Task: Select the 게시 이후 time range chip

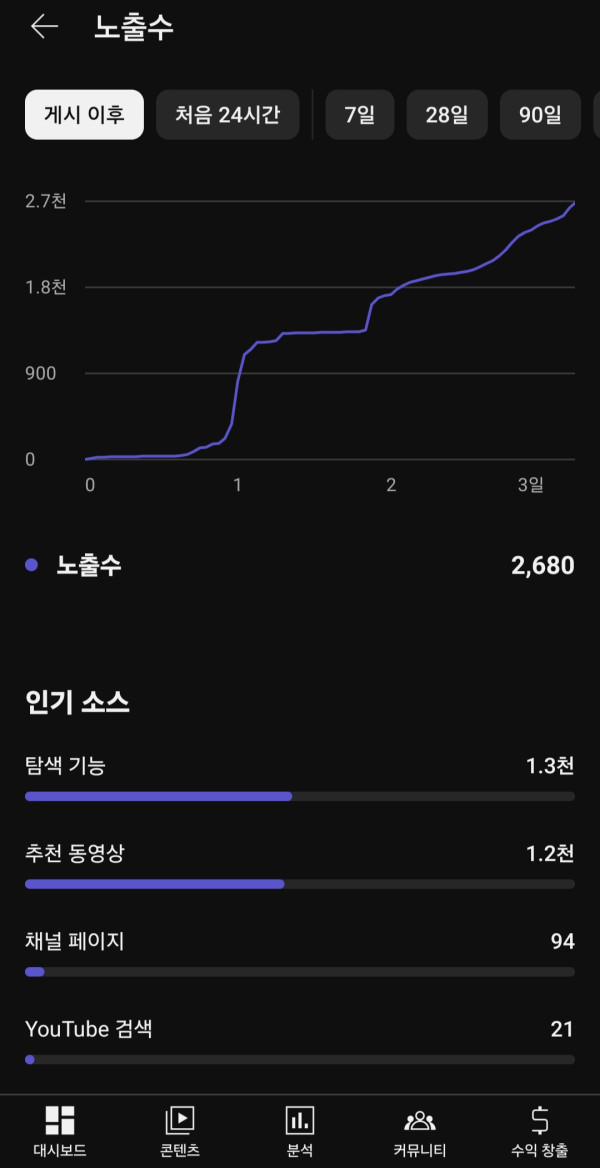Action: click(x=84, y=115)
